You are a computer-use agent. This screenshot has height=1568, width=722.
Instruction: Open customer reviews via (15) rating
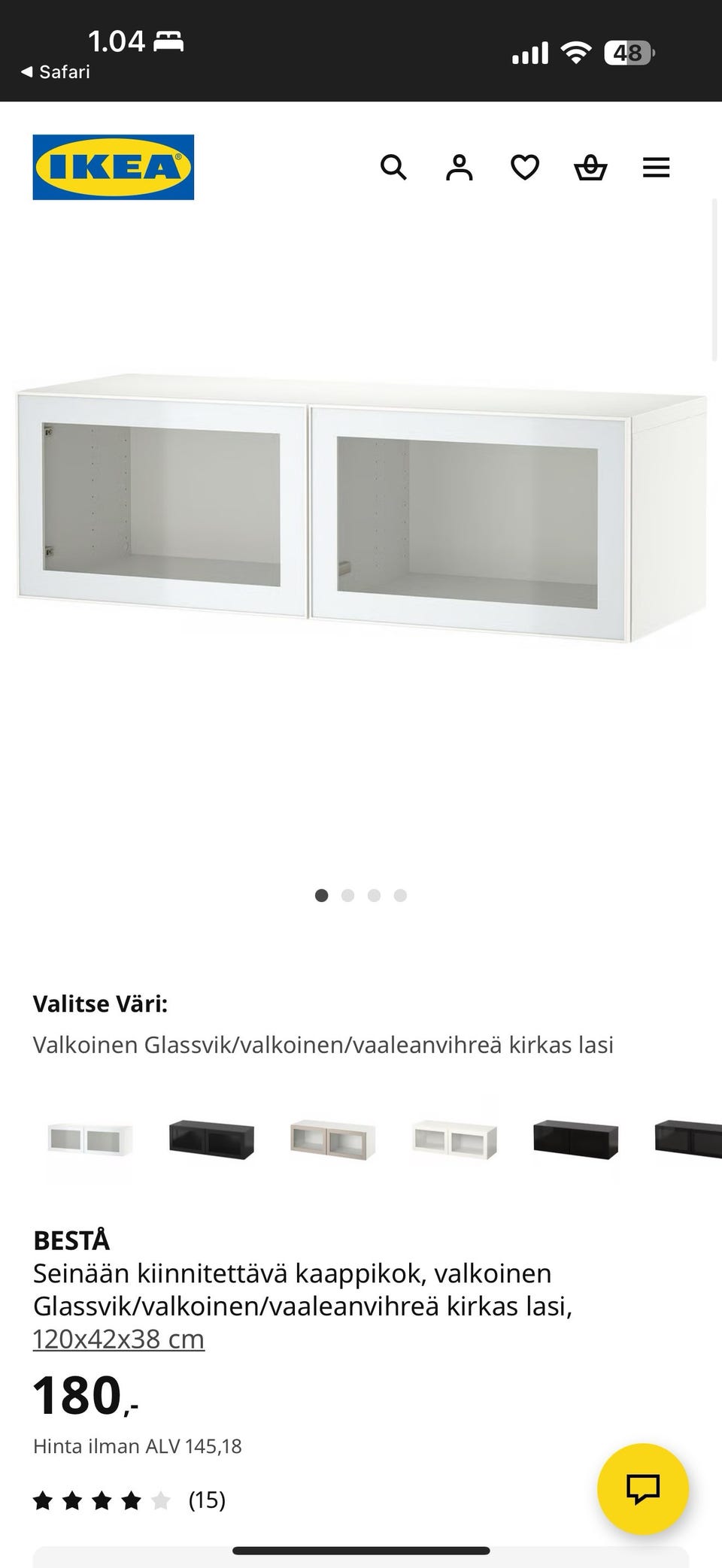coord(206,1500)
